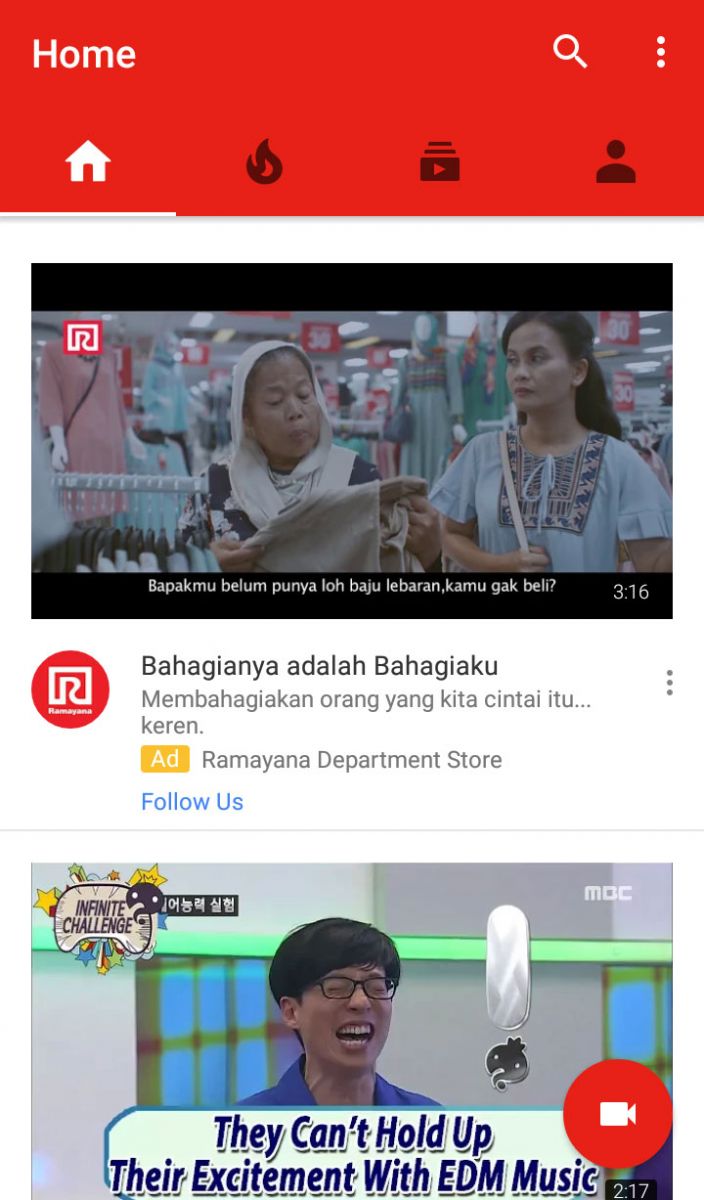Switch to the Subscriptions tab
Screen dimensions: 704x1200
tap(440, 162)
